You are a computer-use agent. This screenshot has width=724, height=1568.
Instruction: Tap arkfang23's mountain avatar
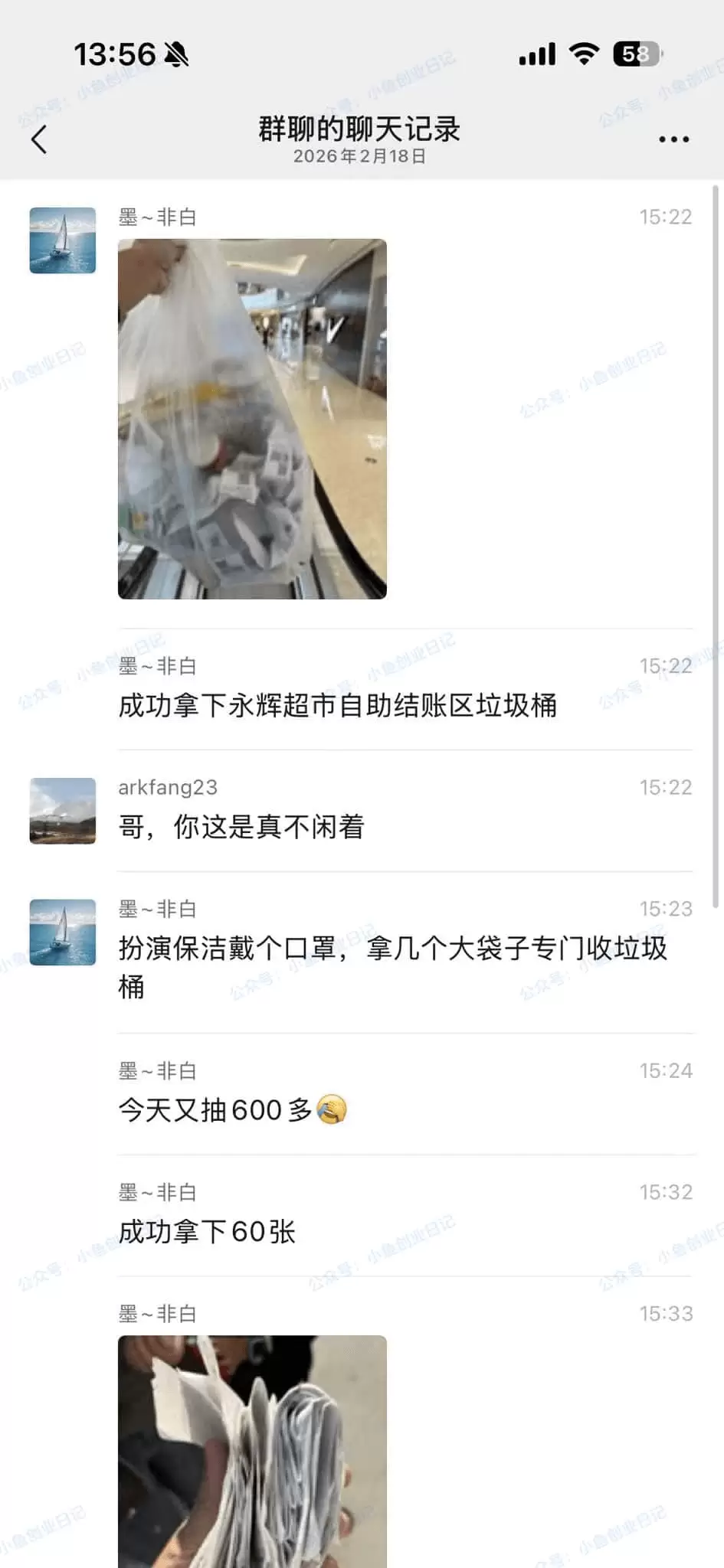pos(61,810)
